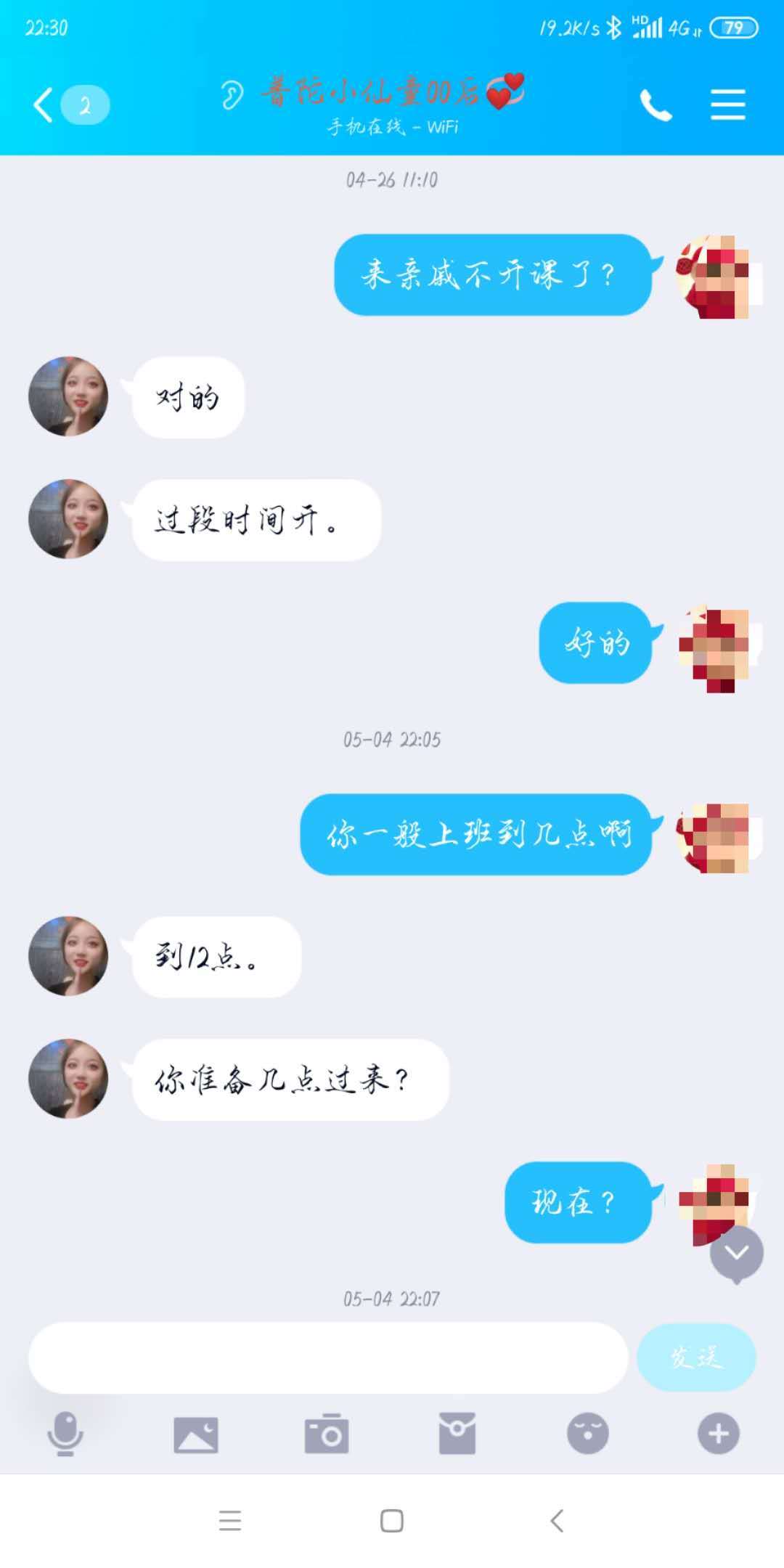
Task: Open the emoji sticker panel
Action: 587,1434
